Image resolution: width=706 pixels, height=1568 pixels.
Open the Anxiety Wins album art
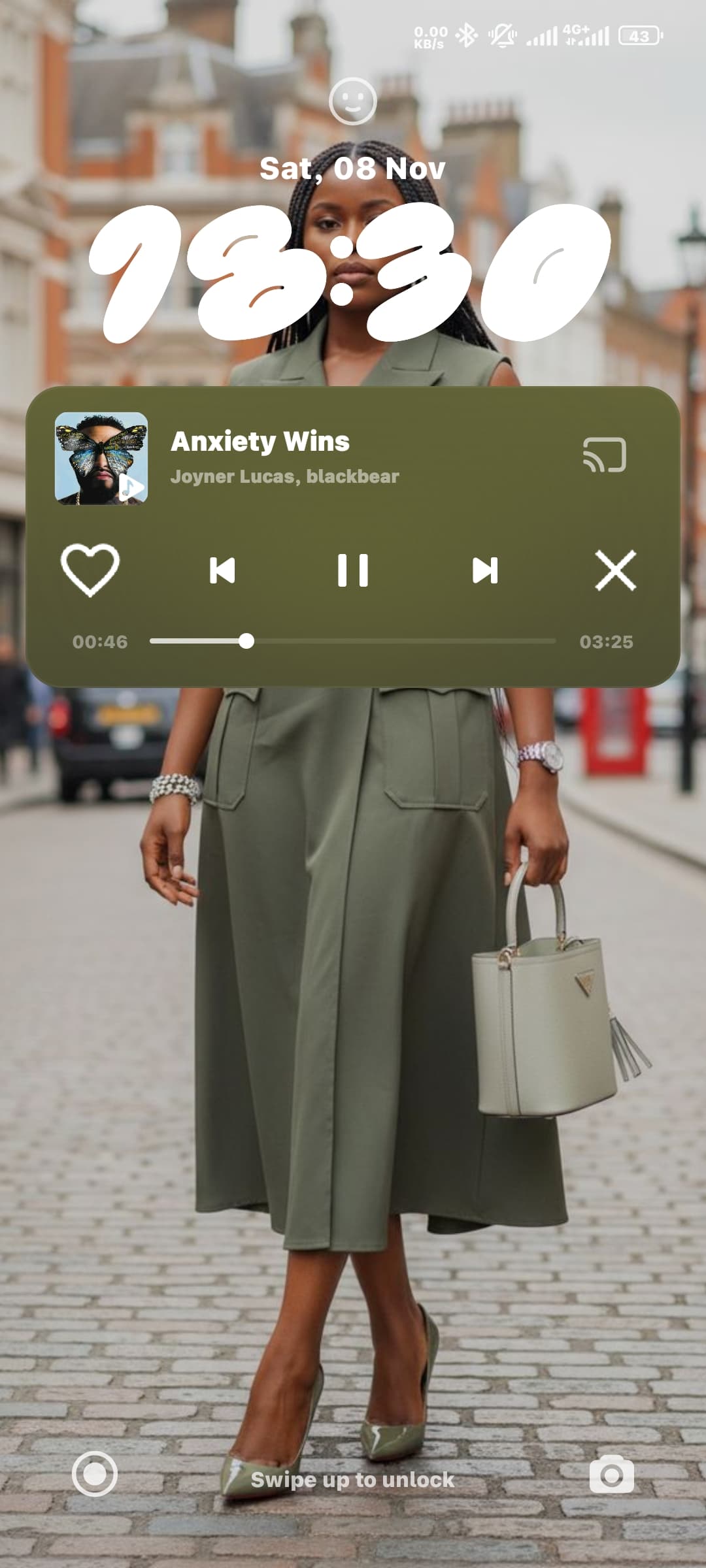click(101, 459)
